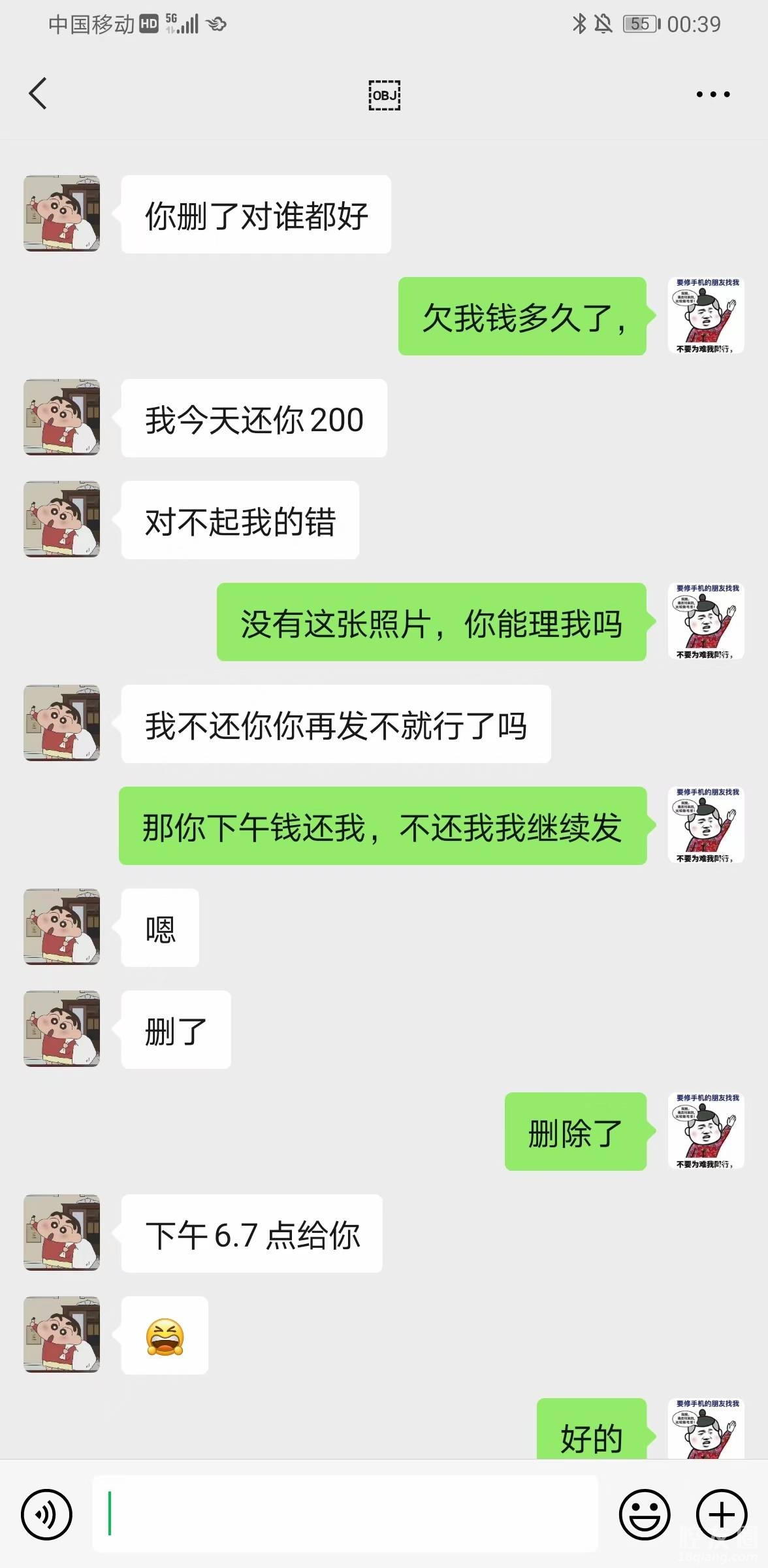Tap the contact's avatar beside 你删了对谁都好

62,214
